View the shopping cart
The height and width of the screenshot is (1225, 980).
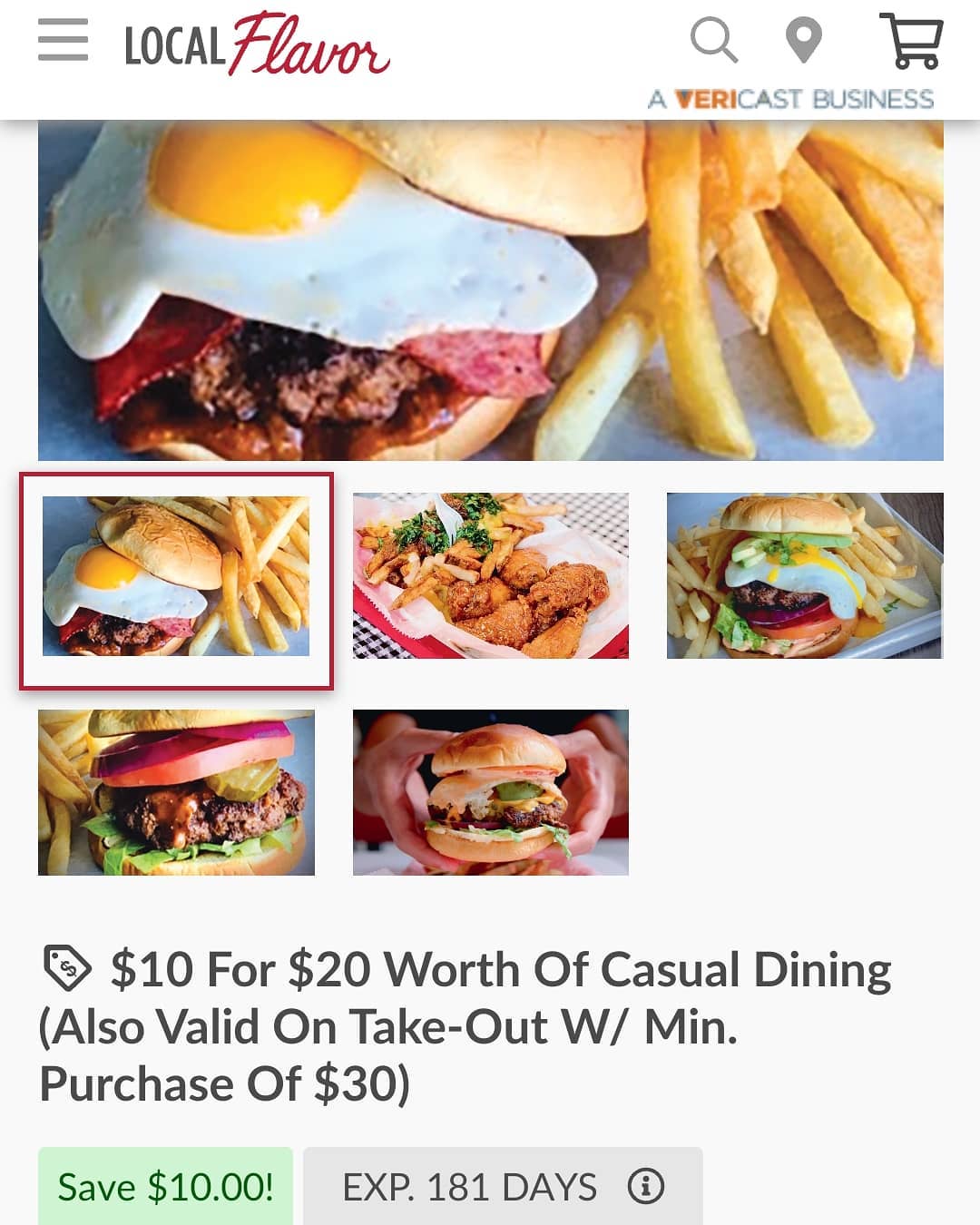[x=911, y=41]
